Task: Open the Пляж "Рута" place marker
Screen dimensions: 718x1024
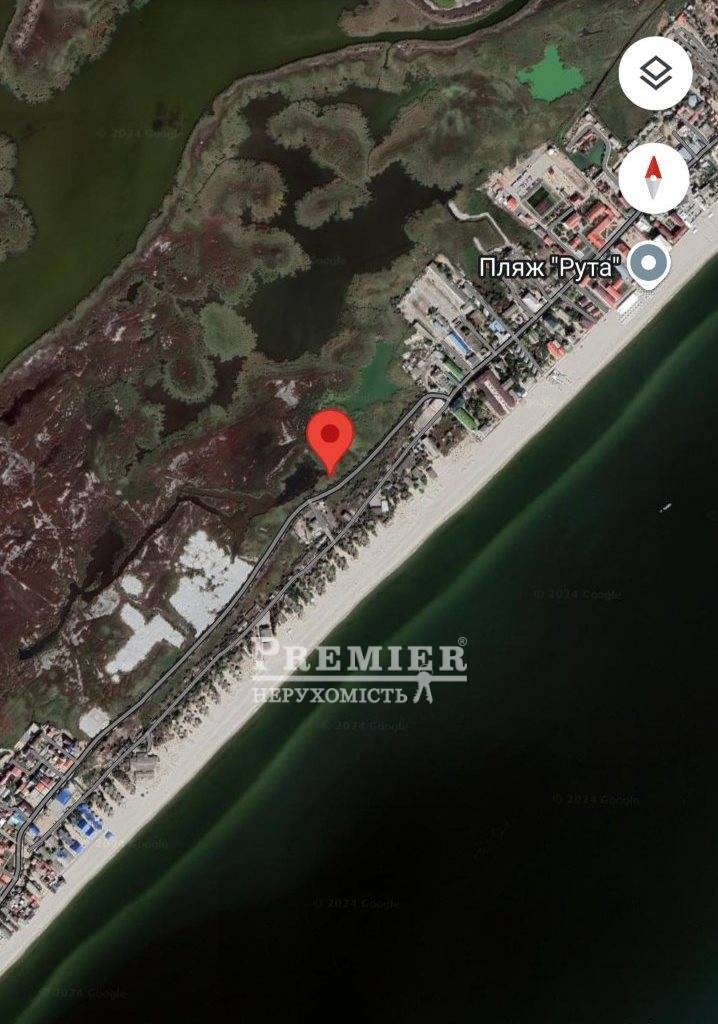Action: [x=652, y=265]
